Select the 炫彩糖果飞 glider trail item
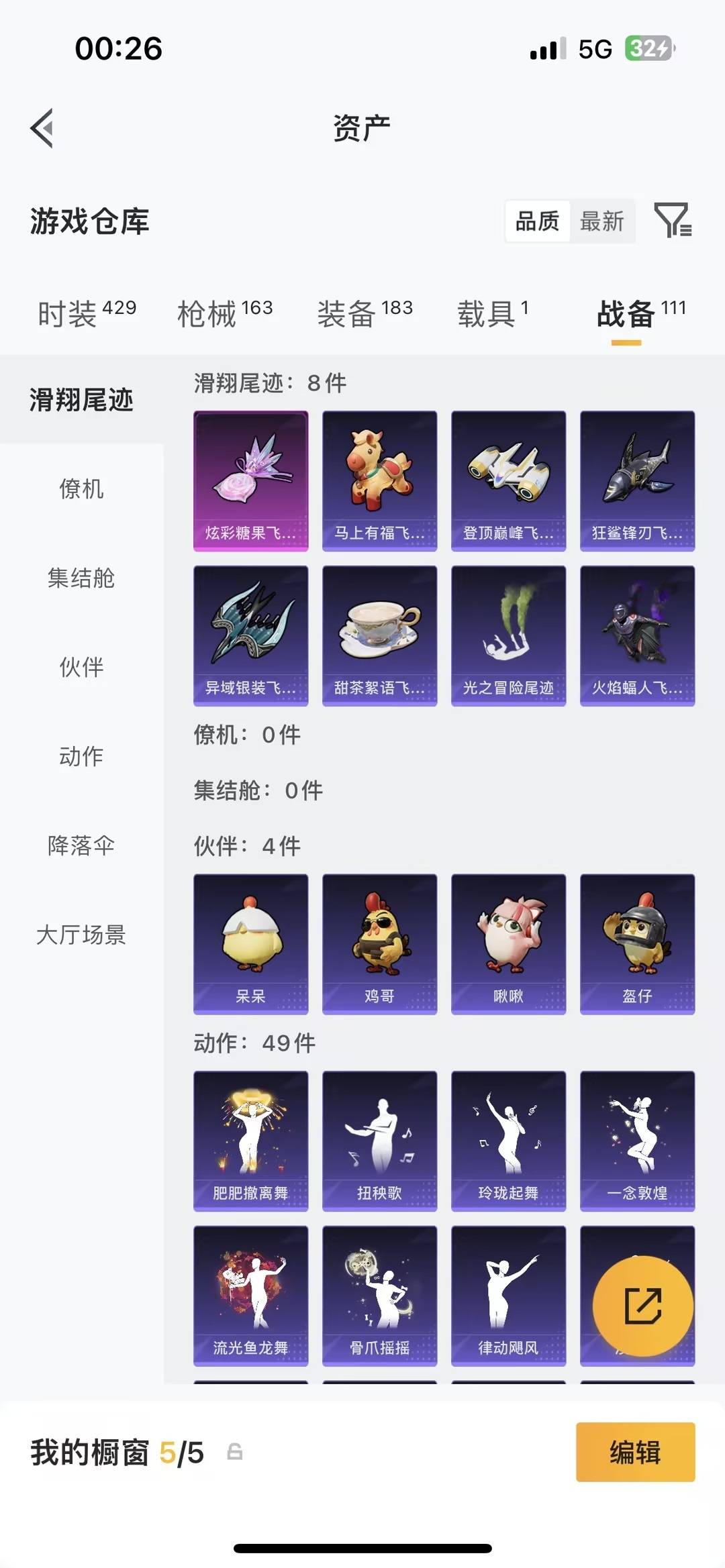725x1568 pixels. coord(250,480)
